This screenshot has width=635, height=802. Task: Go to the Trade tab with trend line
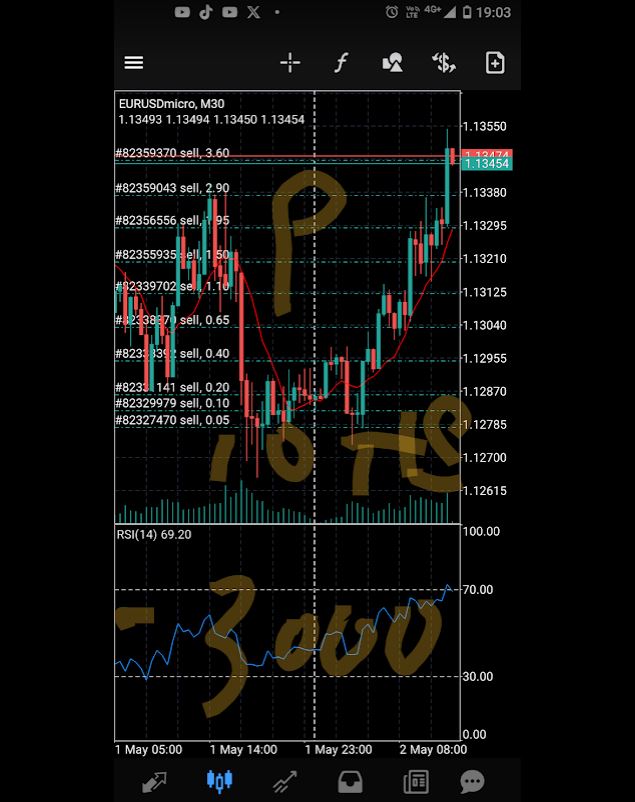click(284, 781)
